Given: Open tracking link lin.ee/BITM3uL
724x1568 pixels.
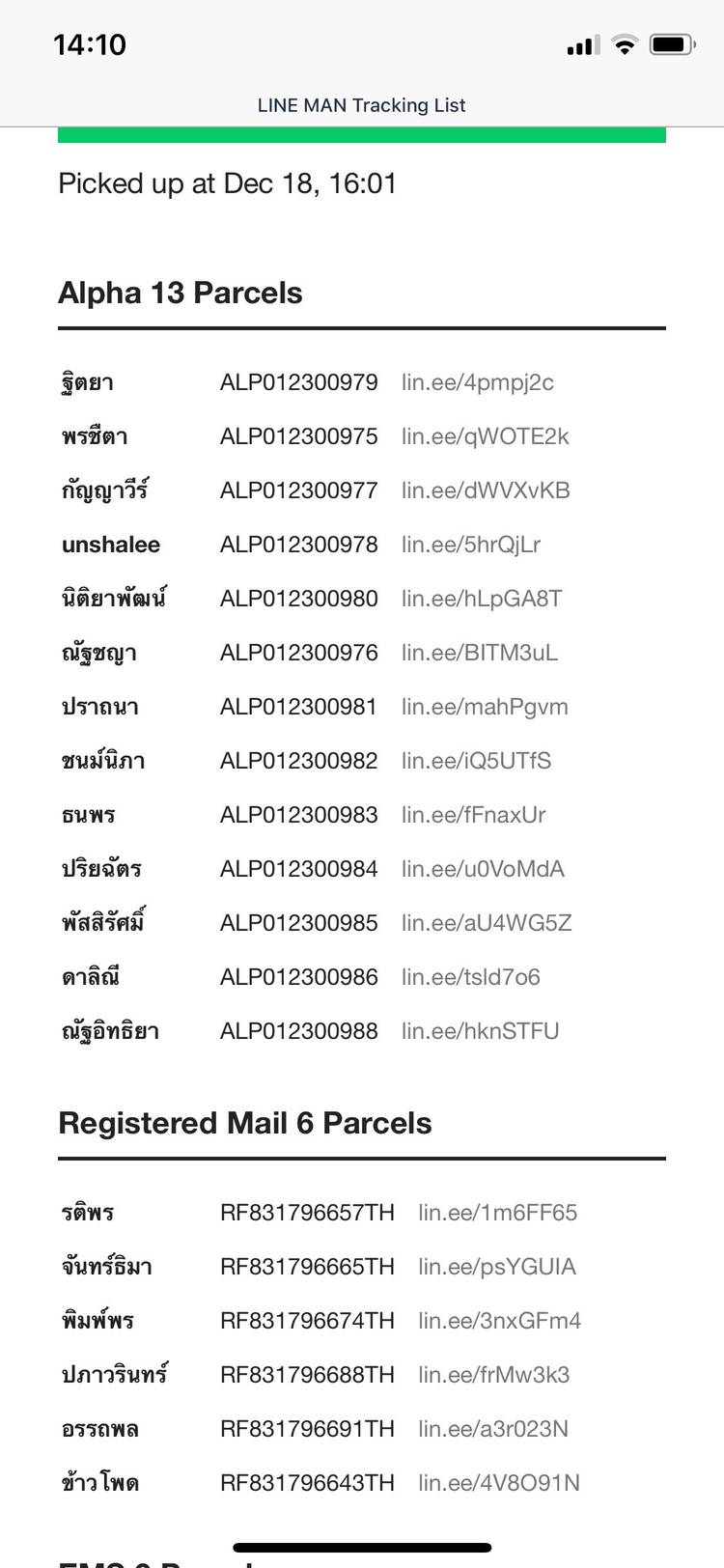Looking at the screenshot, I should coord(479,653).
